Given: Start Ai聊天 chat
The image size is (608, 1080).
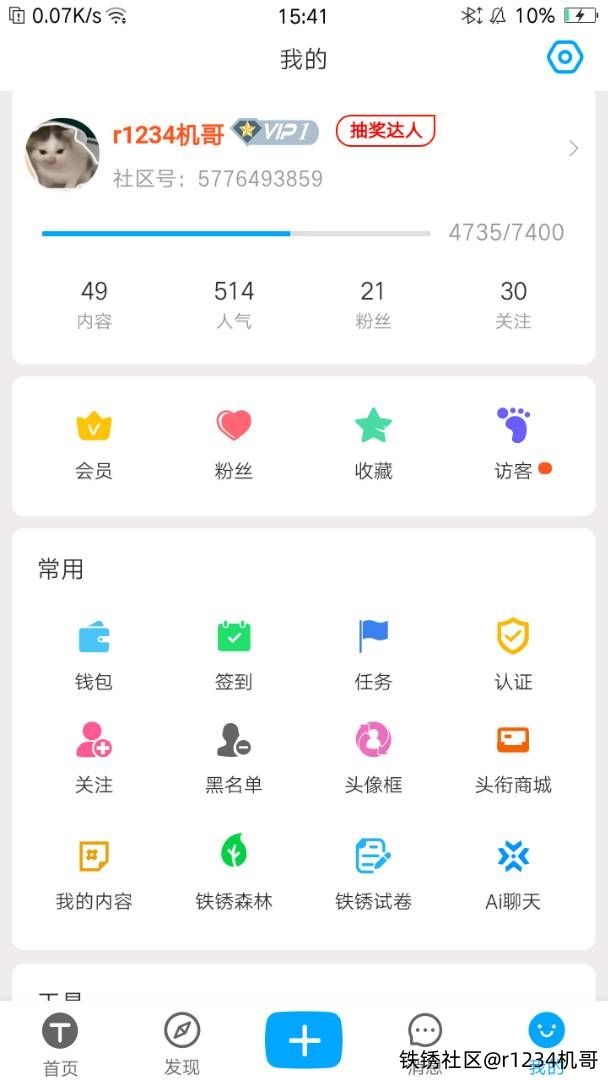Looking at the screenshot, I should point(513,873).
